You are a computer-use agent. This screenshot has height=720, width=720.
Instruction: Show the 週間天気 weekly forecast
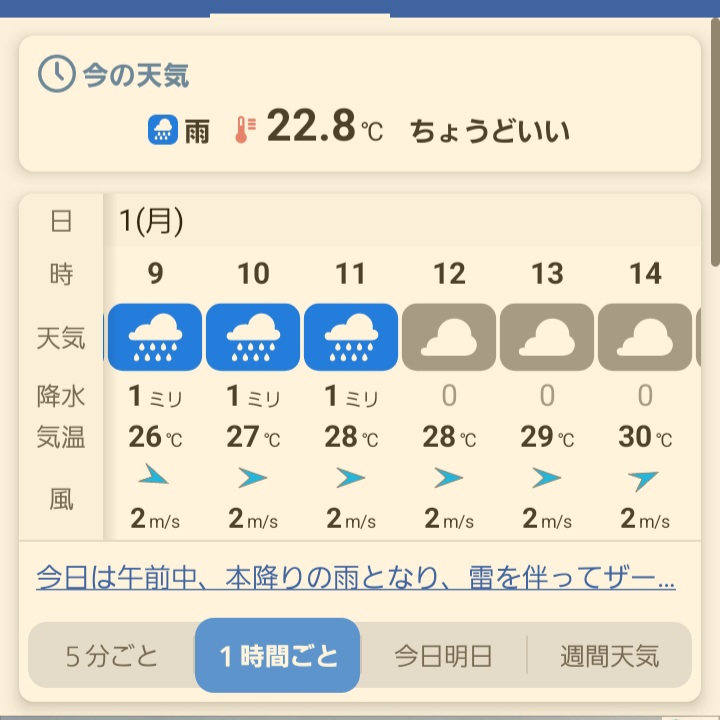pyautogui.click(x=609, y=656)
